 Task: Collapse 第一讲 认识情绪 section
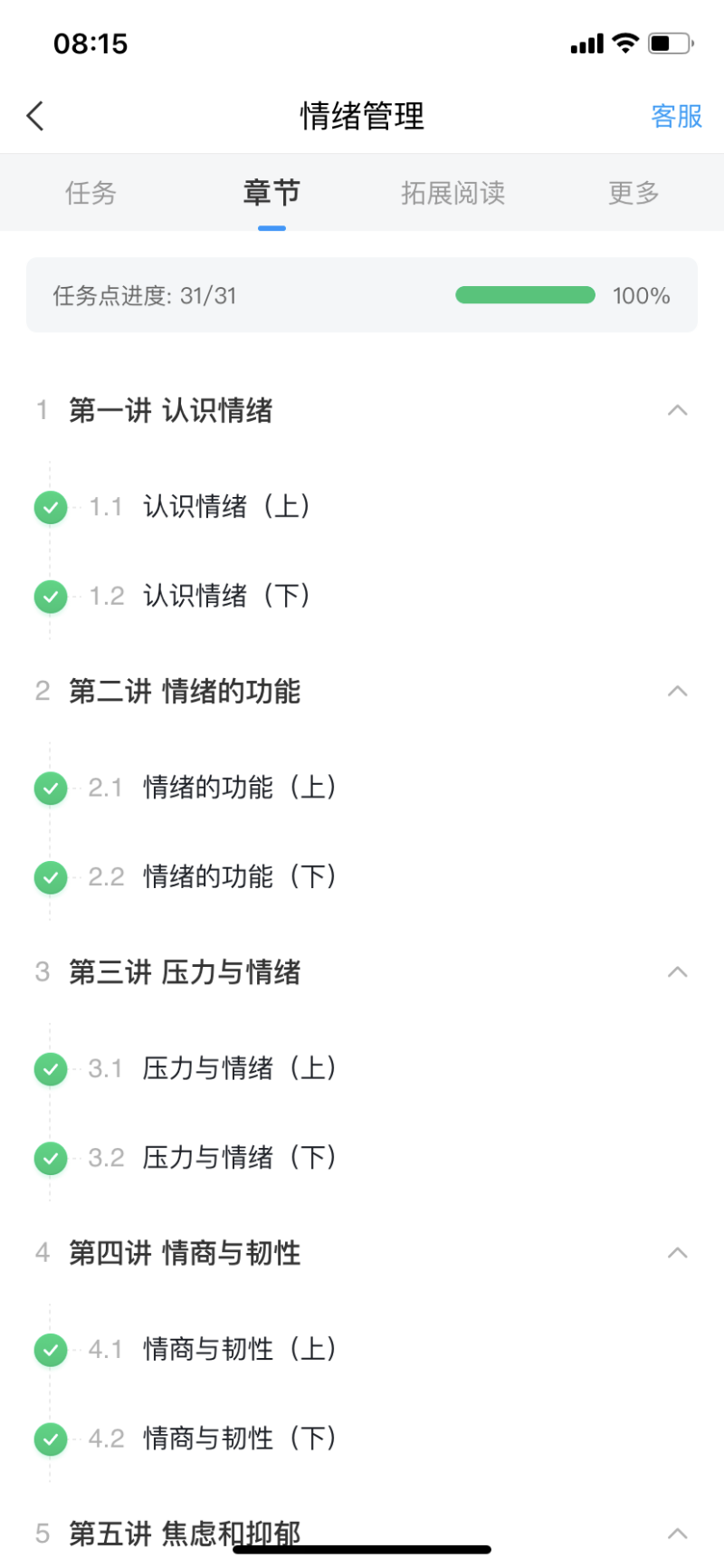[x=677, y=410]
